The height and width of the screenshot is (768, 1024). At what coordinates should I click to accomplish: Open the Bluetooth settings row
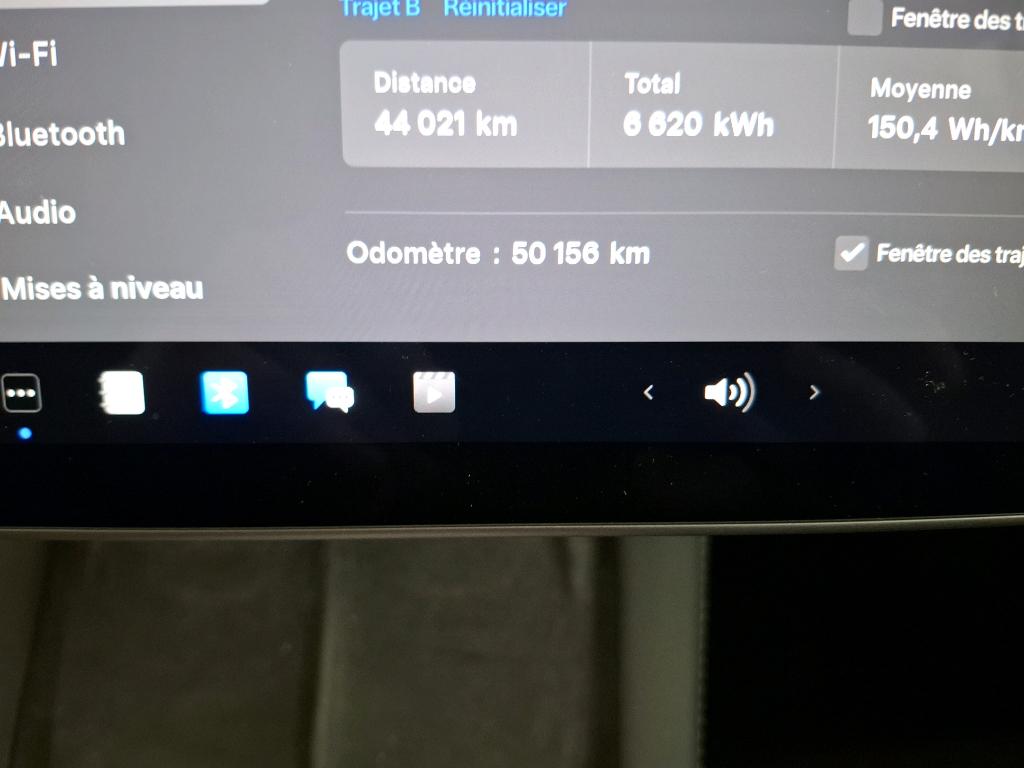coord(62,133)
